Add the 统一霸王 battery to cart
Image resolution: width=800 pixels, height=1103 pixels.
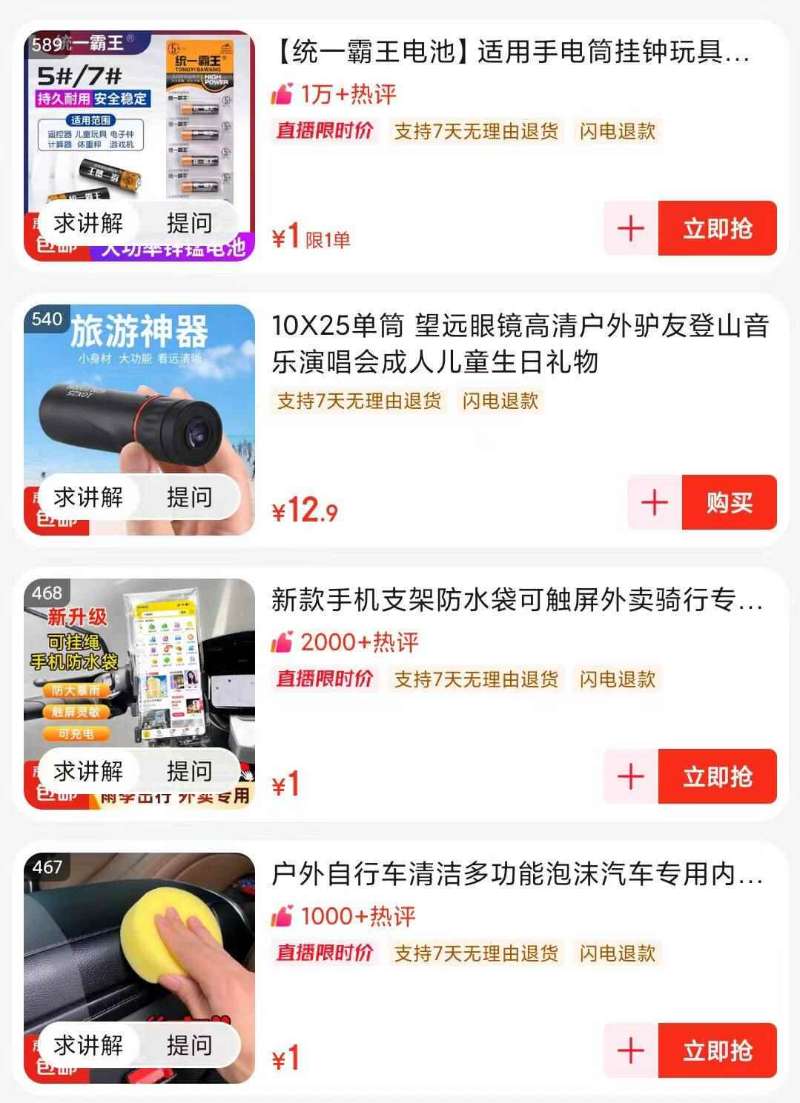pos(631,229)
